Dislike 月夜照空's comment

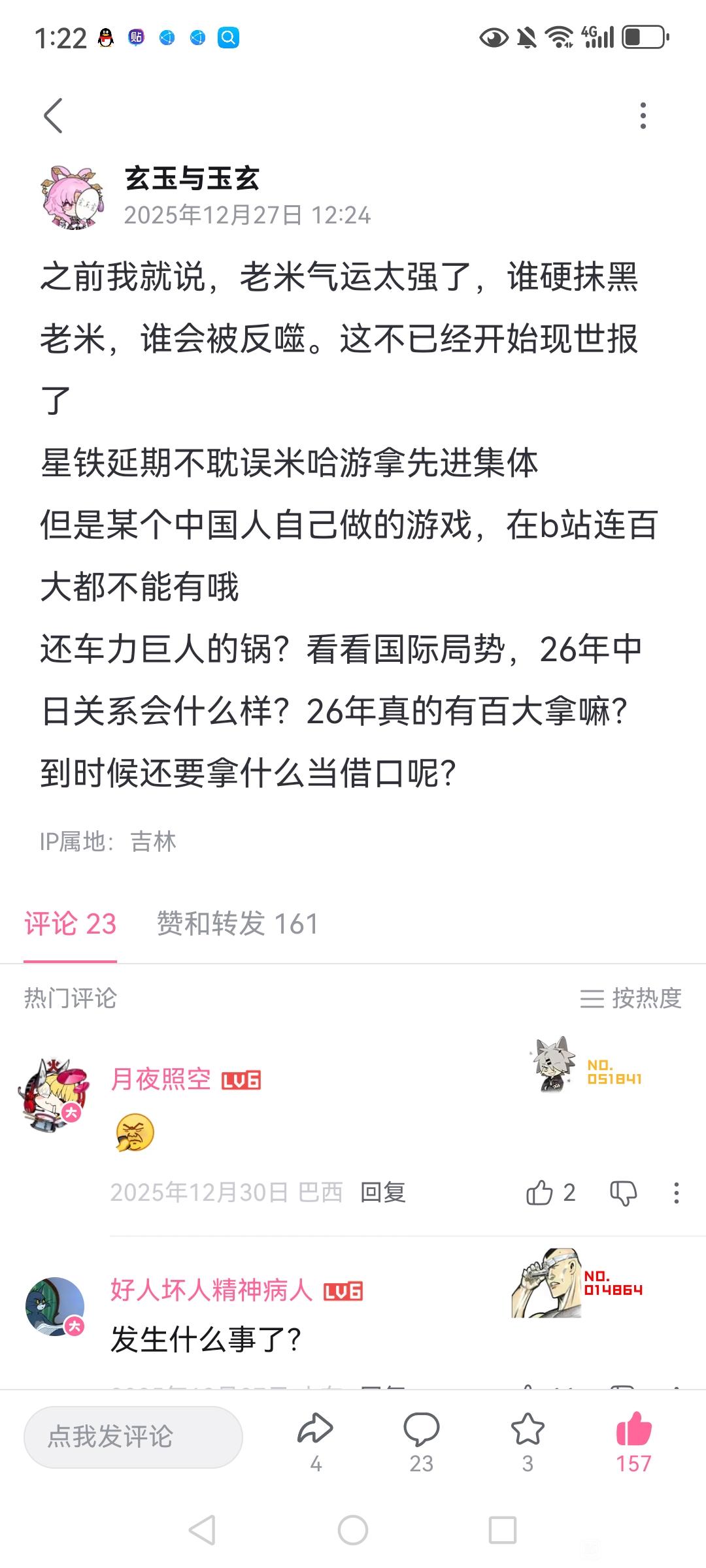click(623, 1192)
